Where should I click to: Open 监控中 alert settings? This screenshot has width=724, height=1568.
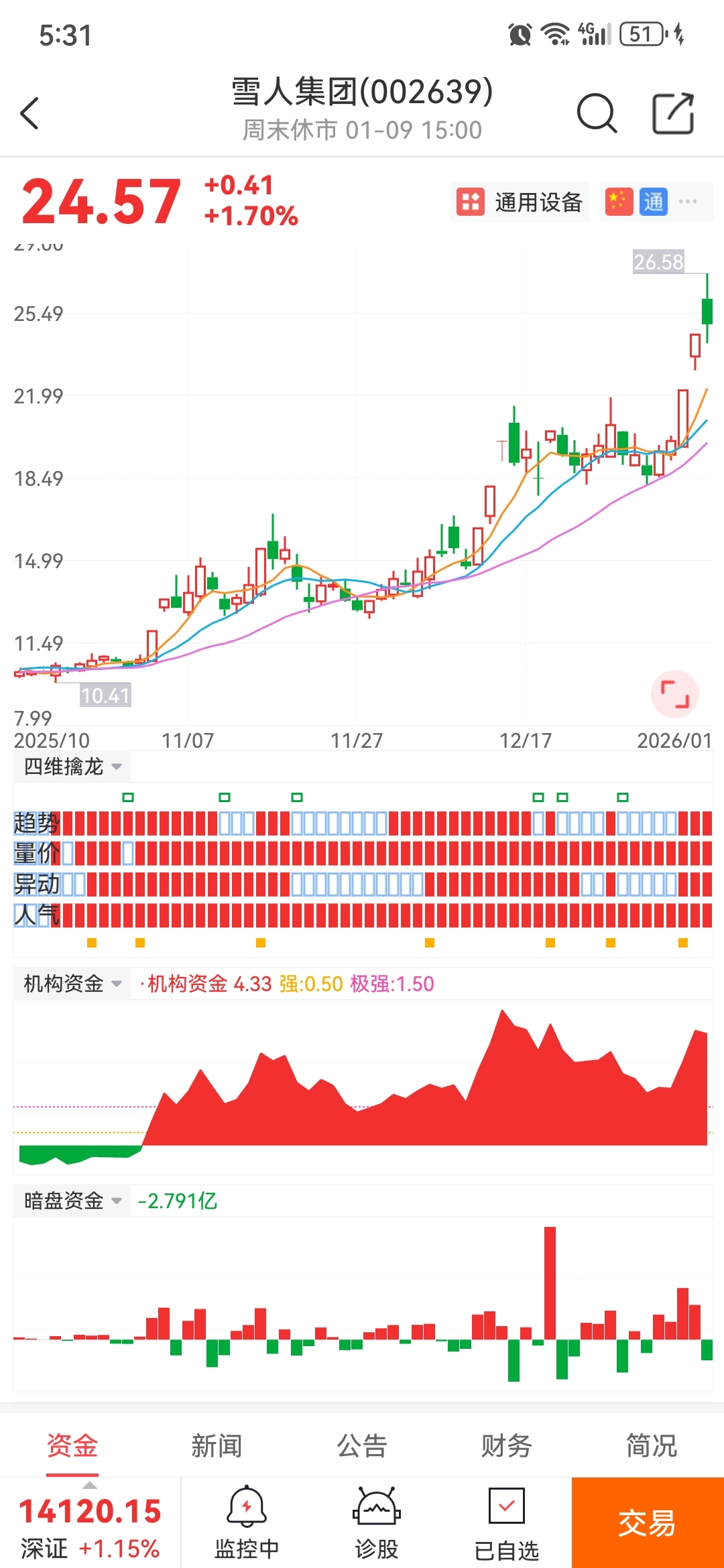[247, 1522]
